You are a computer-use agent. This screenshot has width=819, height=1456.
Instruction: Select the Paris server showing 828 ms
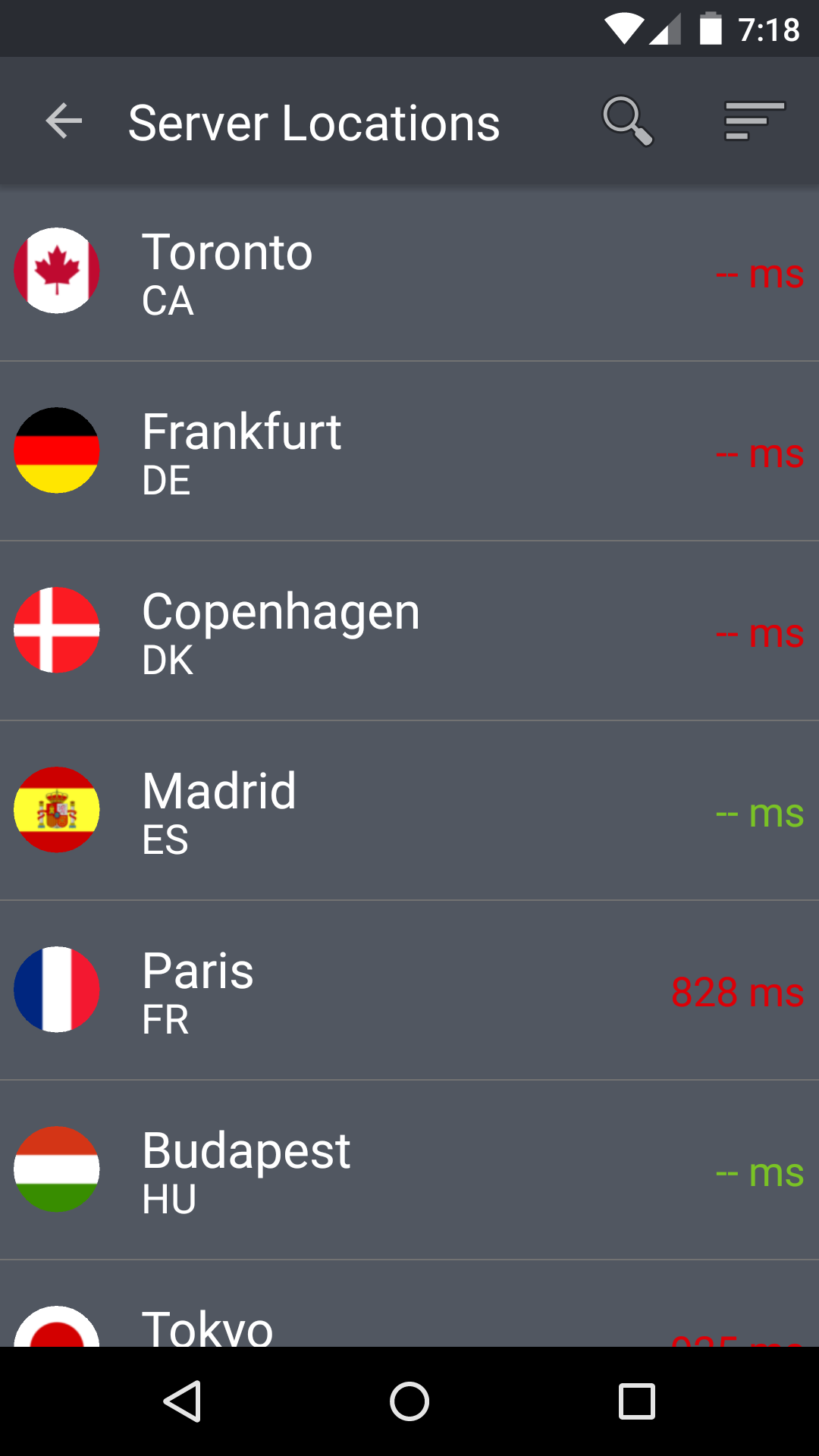click(x=409, y=989)
